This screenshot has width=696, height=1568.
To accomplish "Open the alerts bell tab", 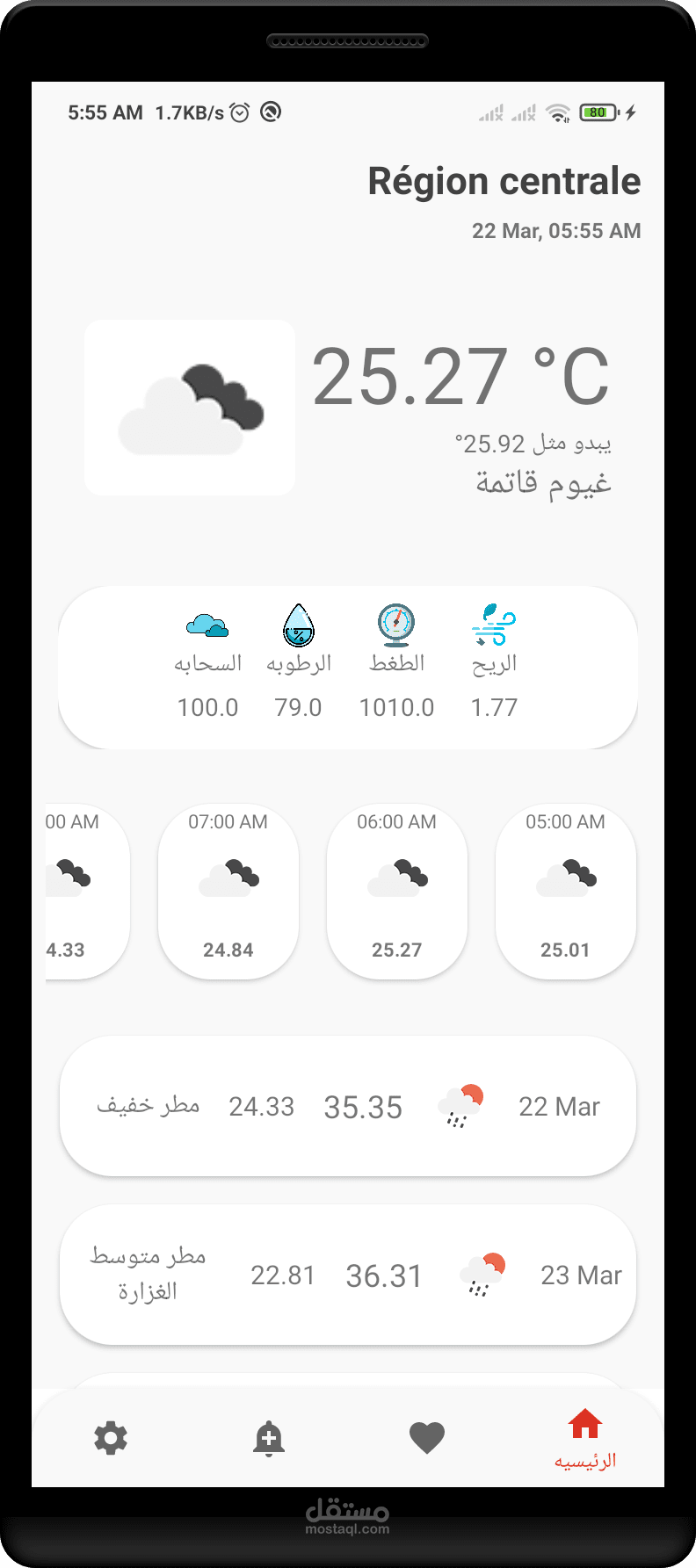I will coord(269,1439).
